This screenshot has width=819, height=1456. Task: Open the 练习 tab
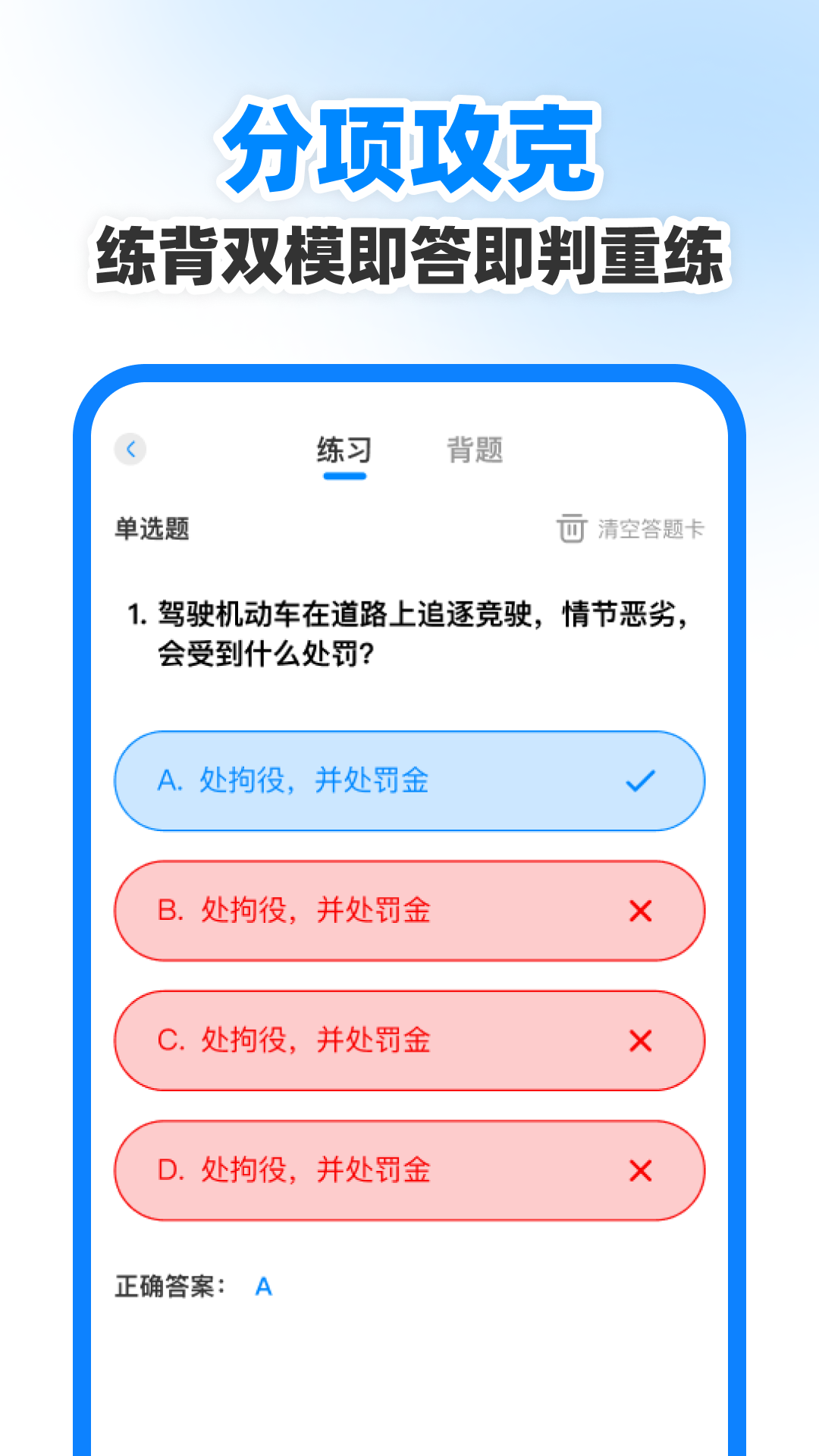click(x=345, y=449)
